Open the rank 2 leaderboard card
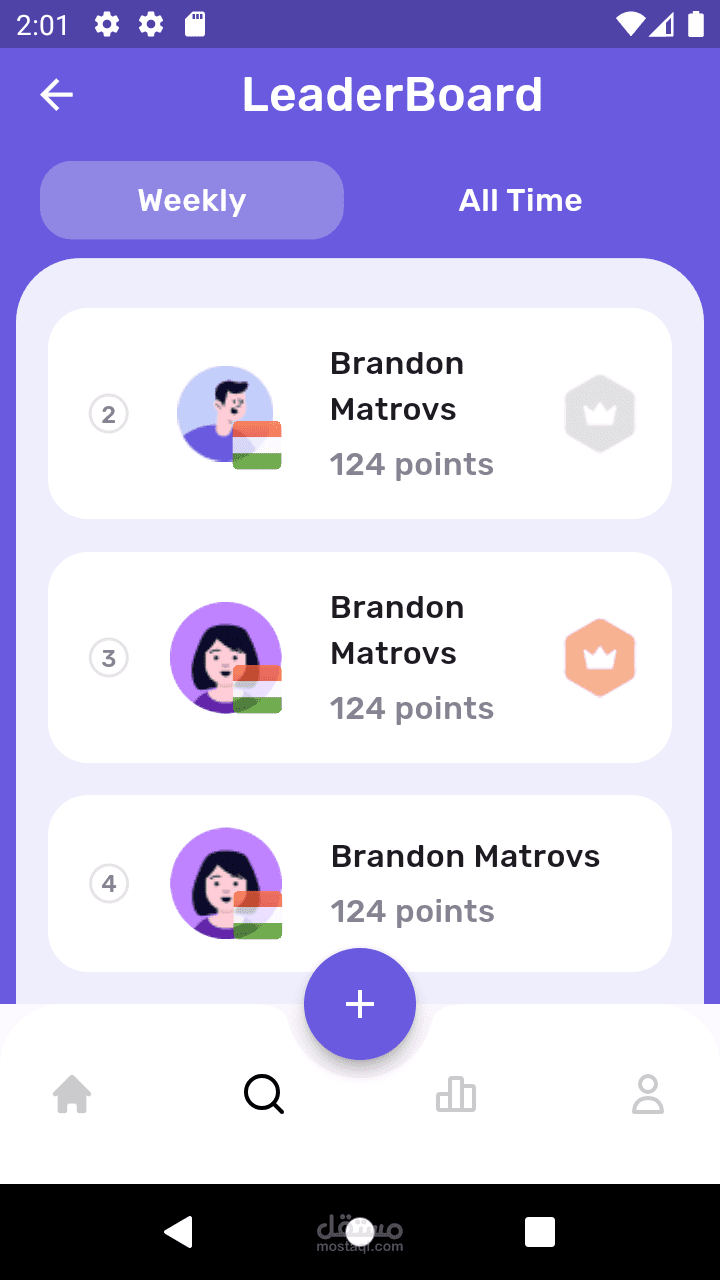Image resolution: width=720 pixels, height=1280 pixels. click(x=360, y=413)
